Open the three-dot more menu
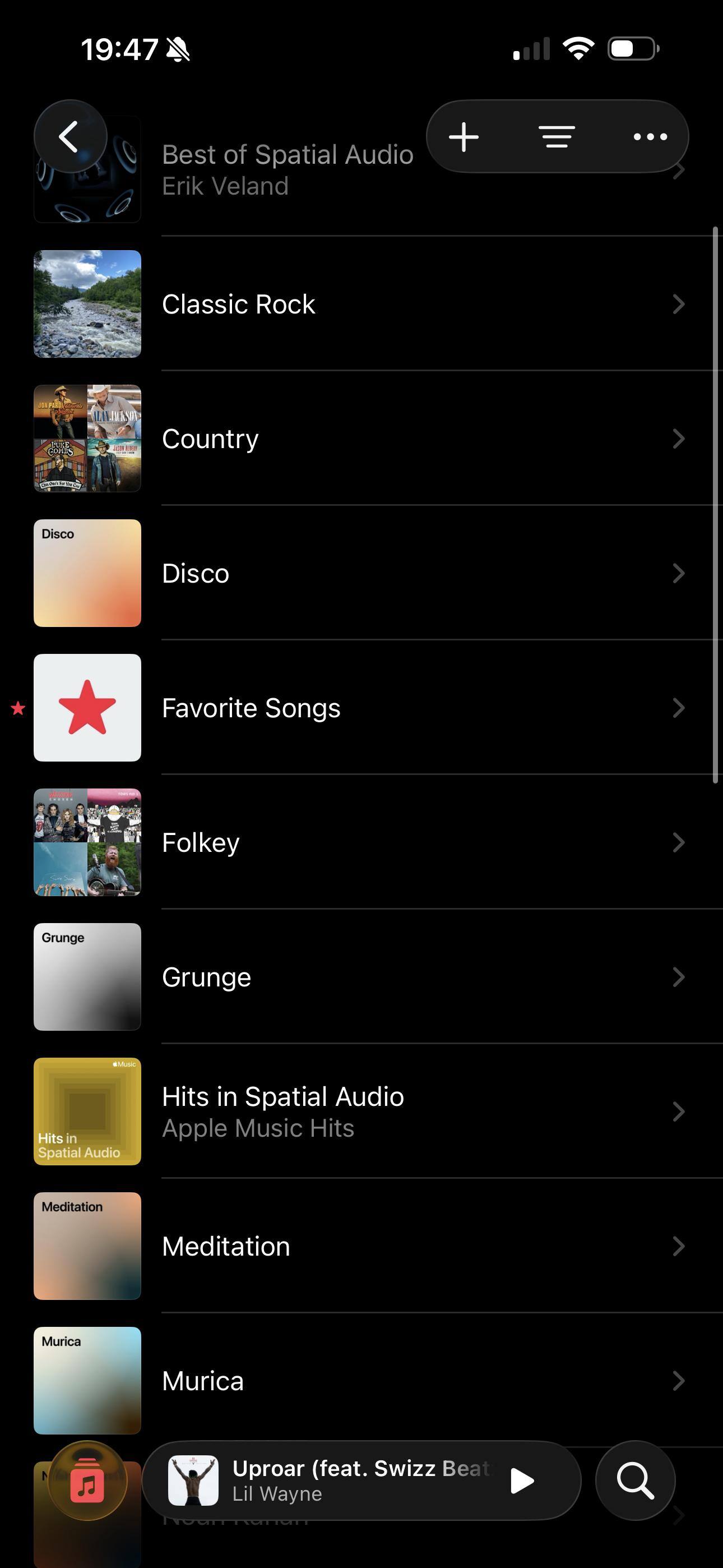Image resolution: width=723 pixels, height=1568 pixels. point(650,137)
